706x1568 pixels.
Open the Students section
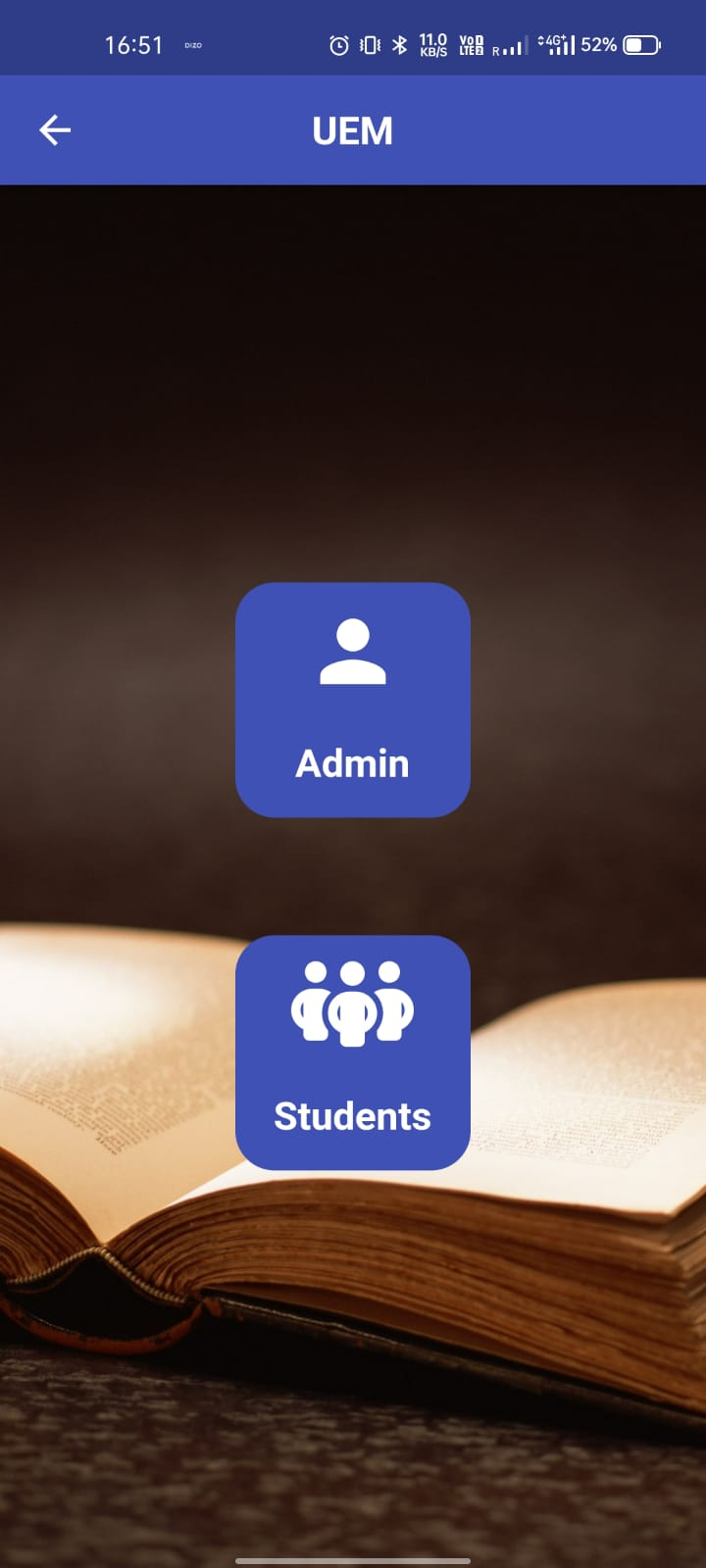[352, 1052]
